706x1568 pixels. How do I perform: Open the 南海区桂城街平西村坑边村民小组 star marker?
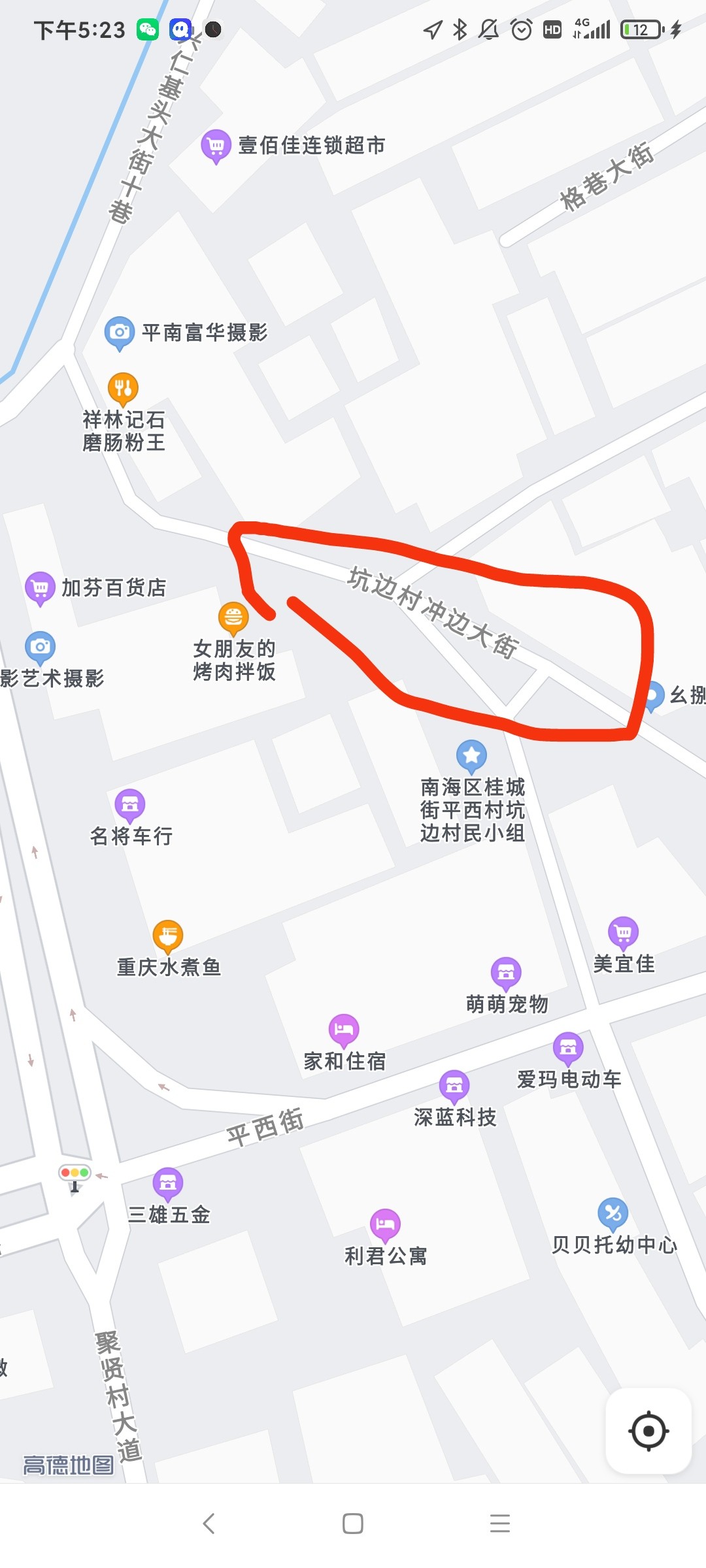tap(471, 756)
